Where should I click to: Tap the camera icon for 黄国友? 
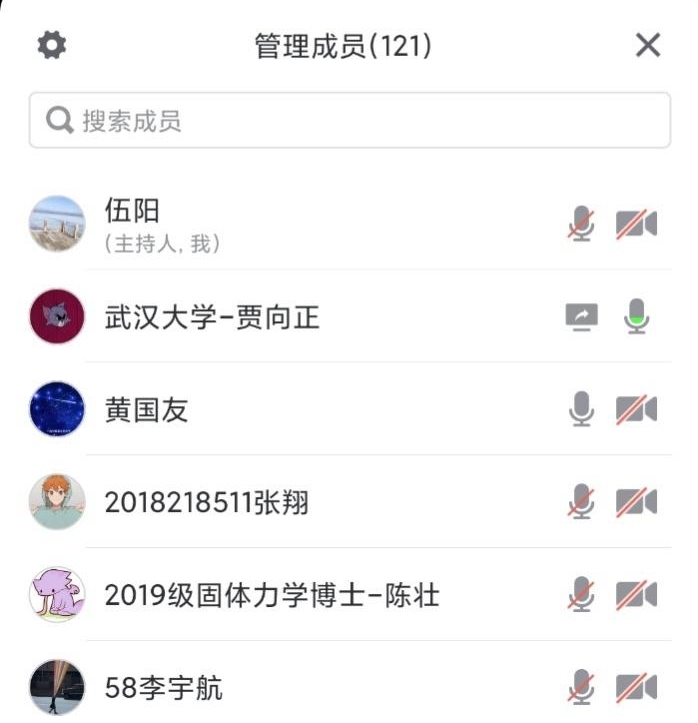point(636,410)
